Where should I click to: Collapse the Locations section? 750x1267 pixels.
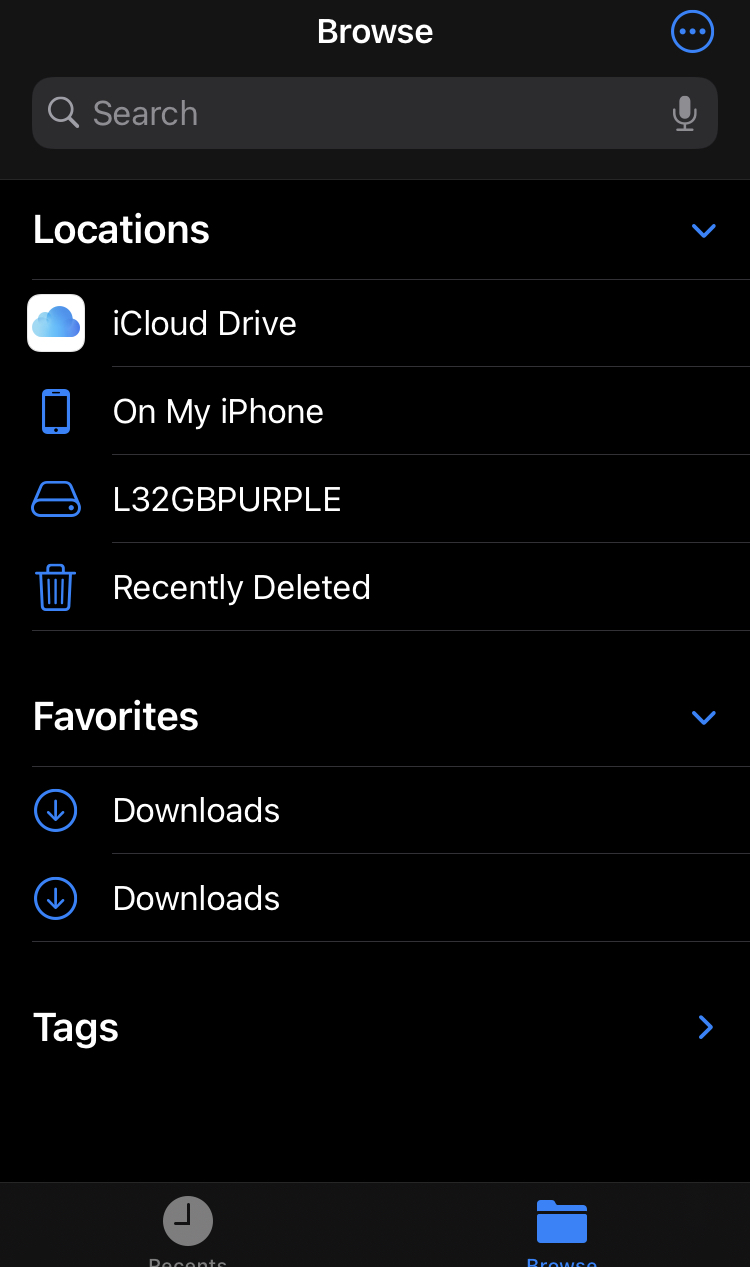703,230
